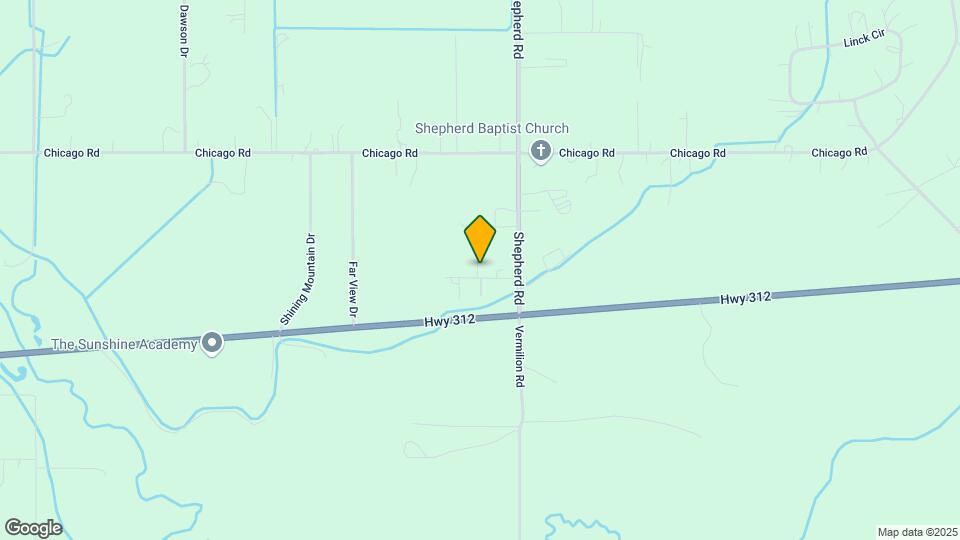Open the Google logo link
Screen dimensions: 960x540
tap(33, 528)
